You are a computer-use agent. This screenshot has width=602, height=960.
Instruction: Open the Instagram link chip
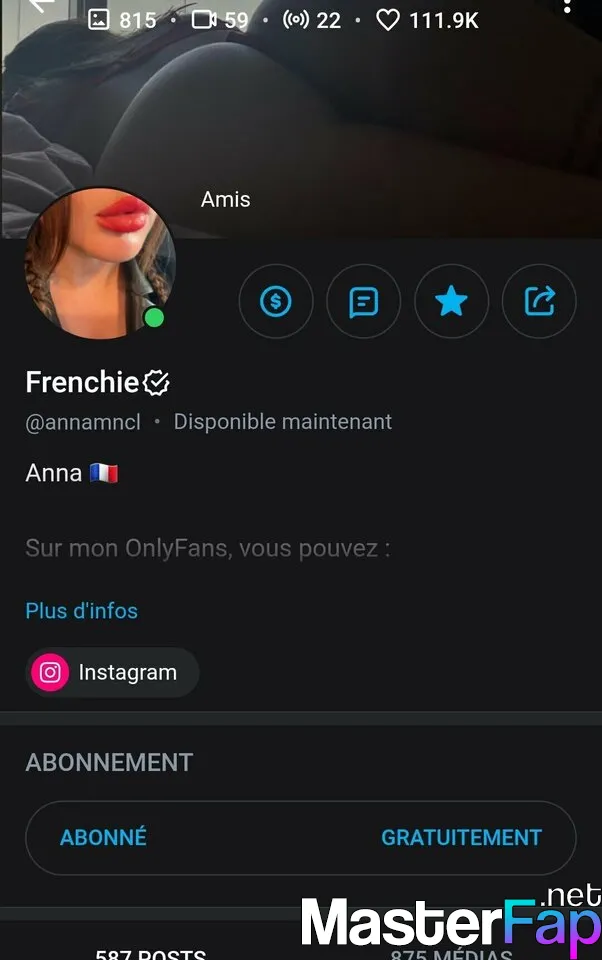[112, 673]
